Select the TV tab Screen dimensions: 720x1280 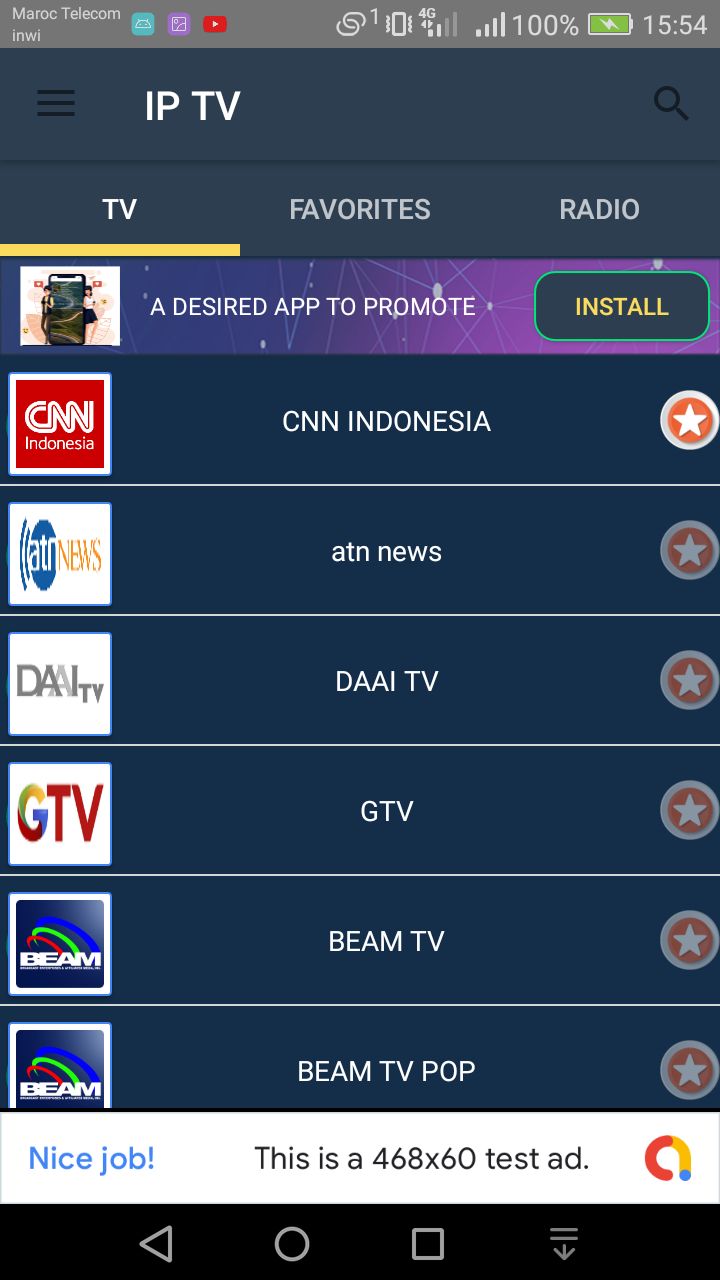[x=119, y=209]
